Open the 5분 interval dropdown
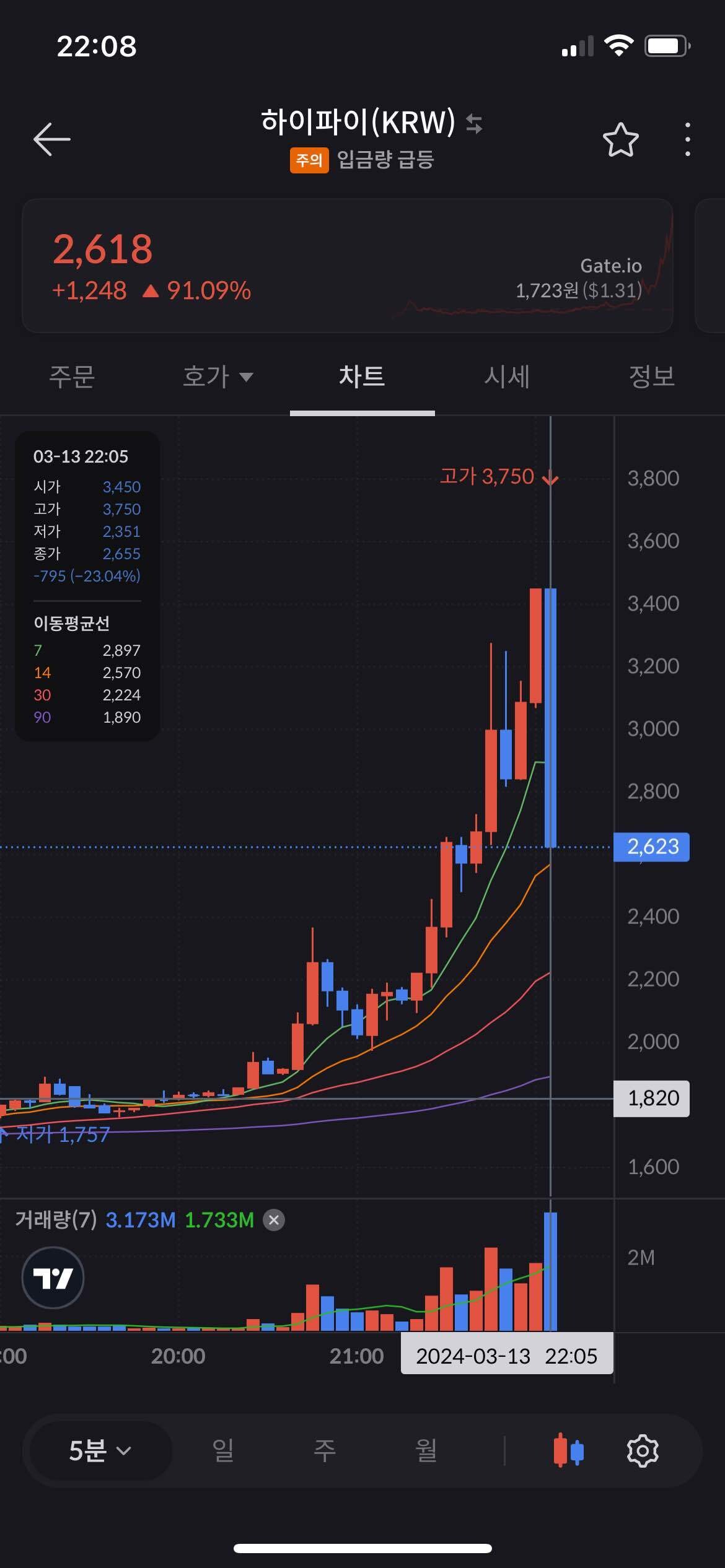The height and width of the screenshot is (1568, 725). (100, 1450)
